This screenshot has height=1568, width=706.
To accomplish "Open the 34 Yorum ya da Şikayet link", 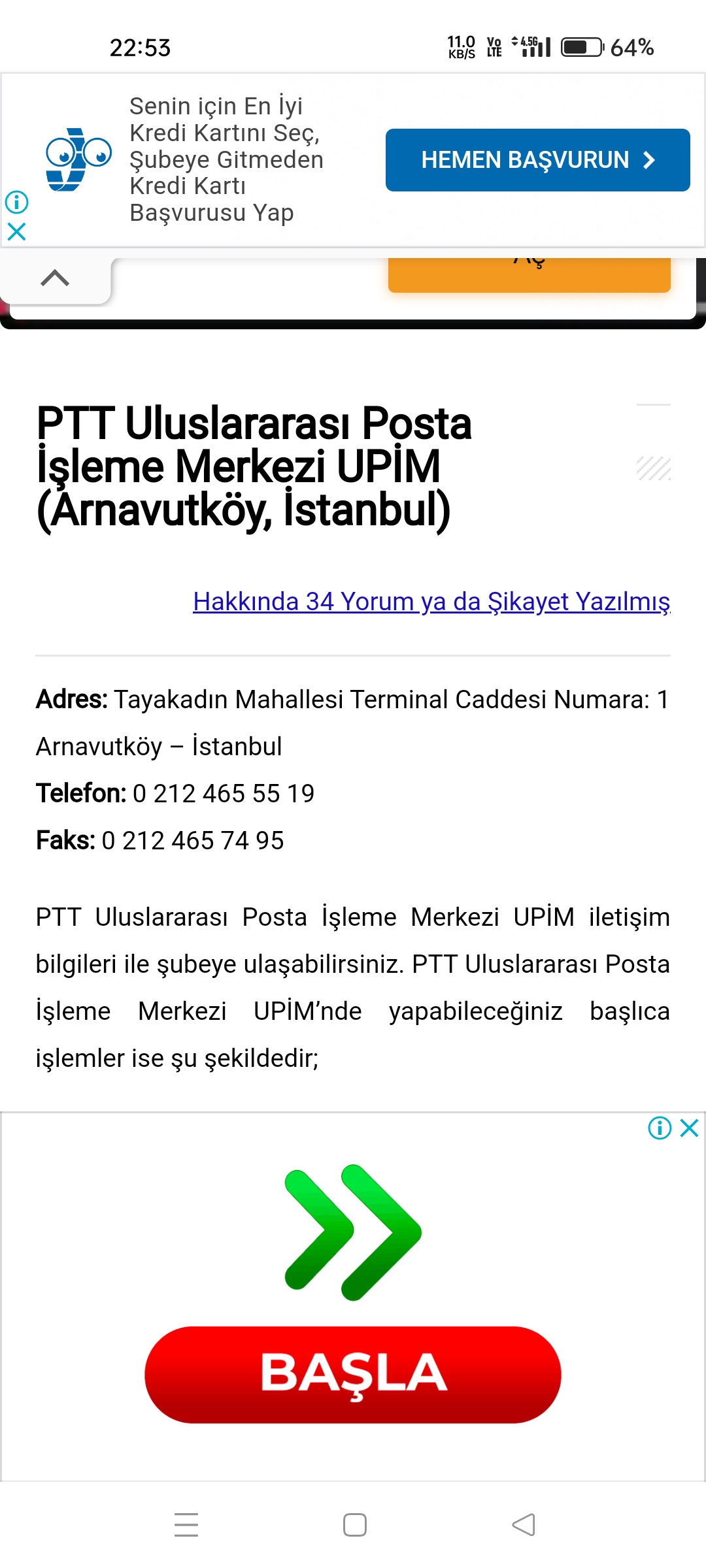I will click(x=431, y=601).
